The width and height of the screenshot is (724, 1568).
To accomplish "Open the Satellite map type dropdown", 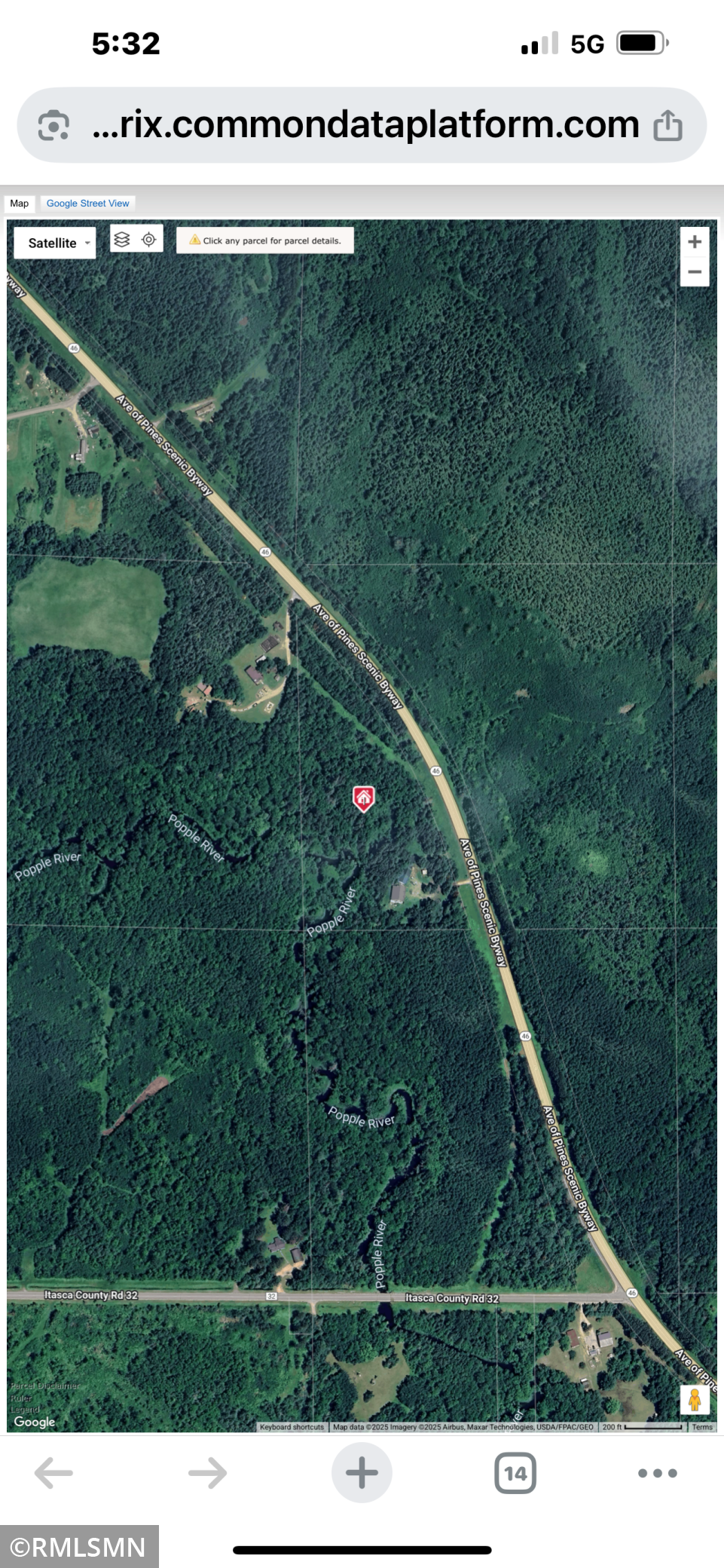I will point(55,243).
